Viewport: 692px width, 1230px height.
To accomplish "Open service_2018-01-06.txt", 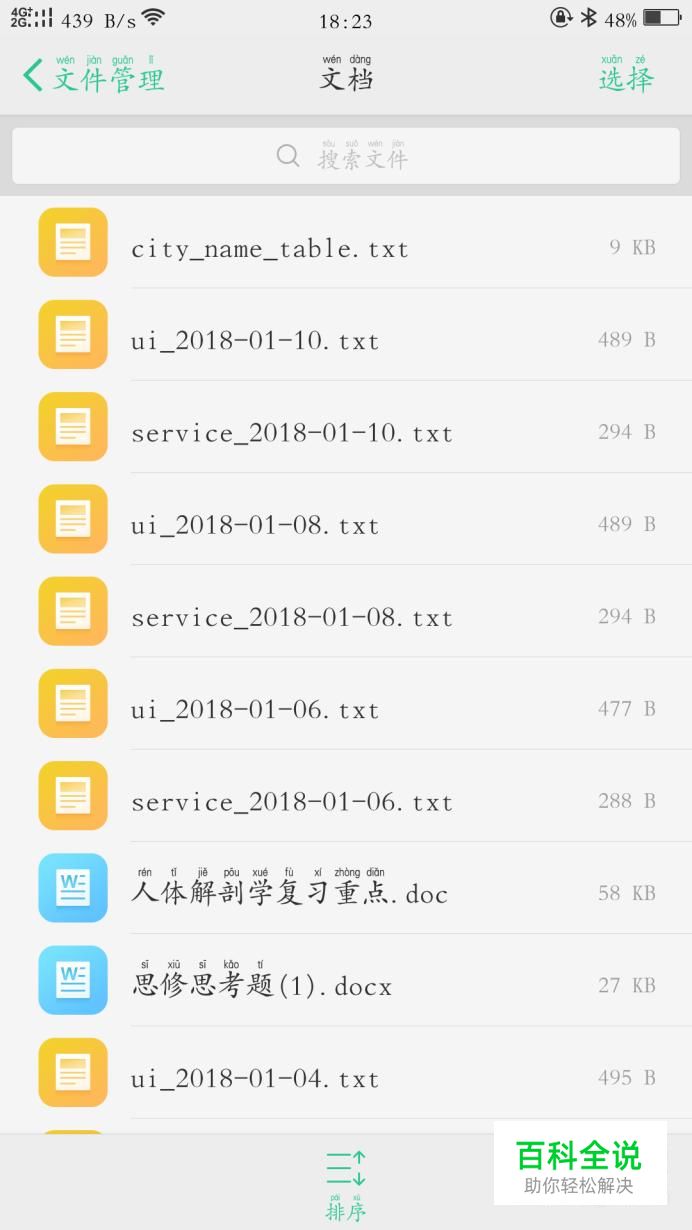I will (x=346, y=795).
